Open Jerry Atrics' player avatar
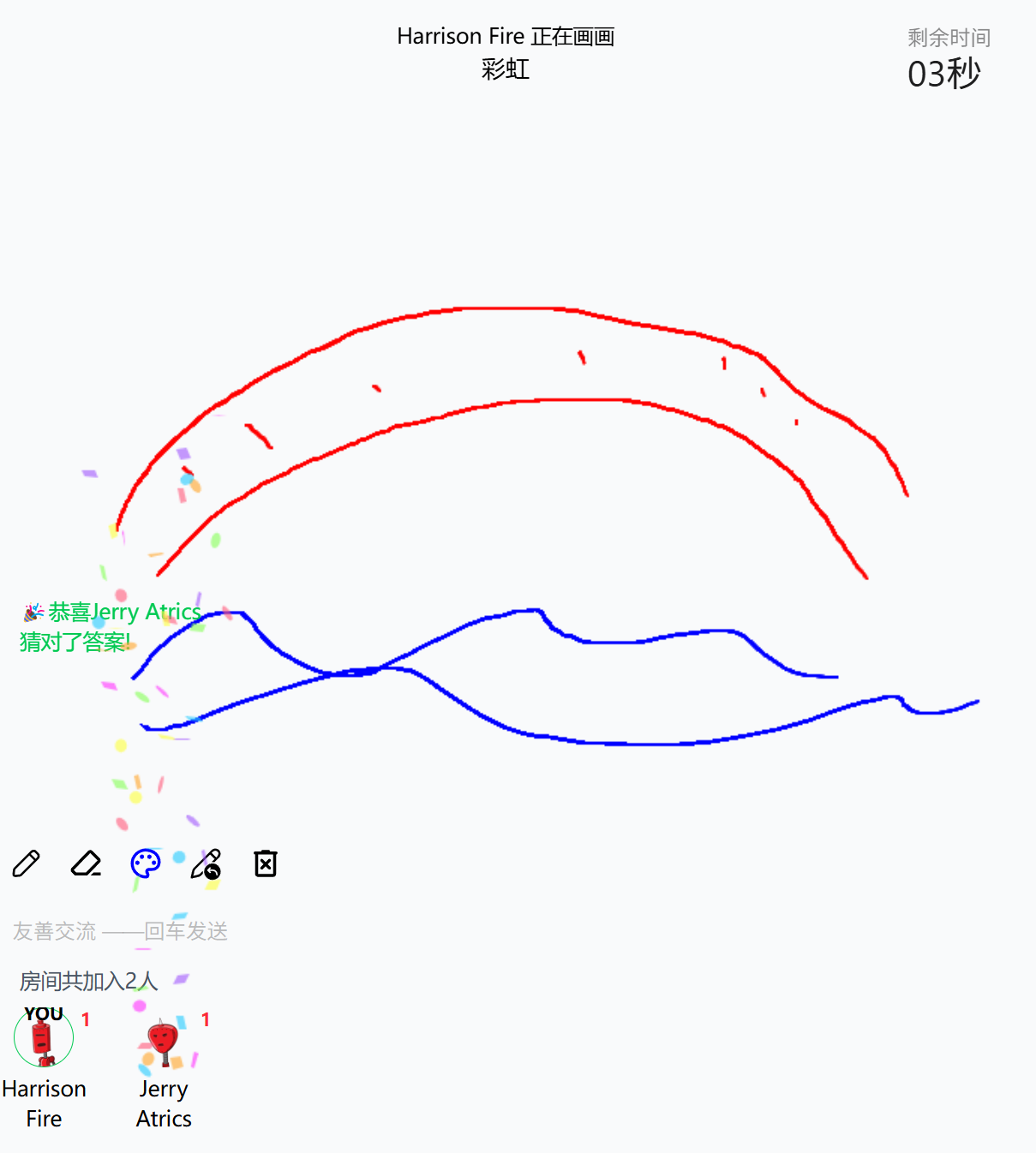Viewport: 1036px width, 1153px height. 163,1040
